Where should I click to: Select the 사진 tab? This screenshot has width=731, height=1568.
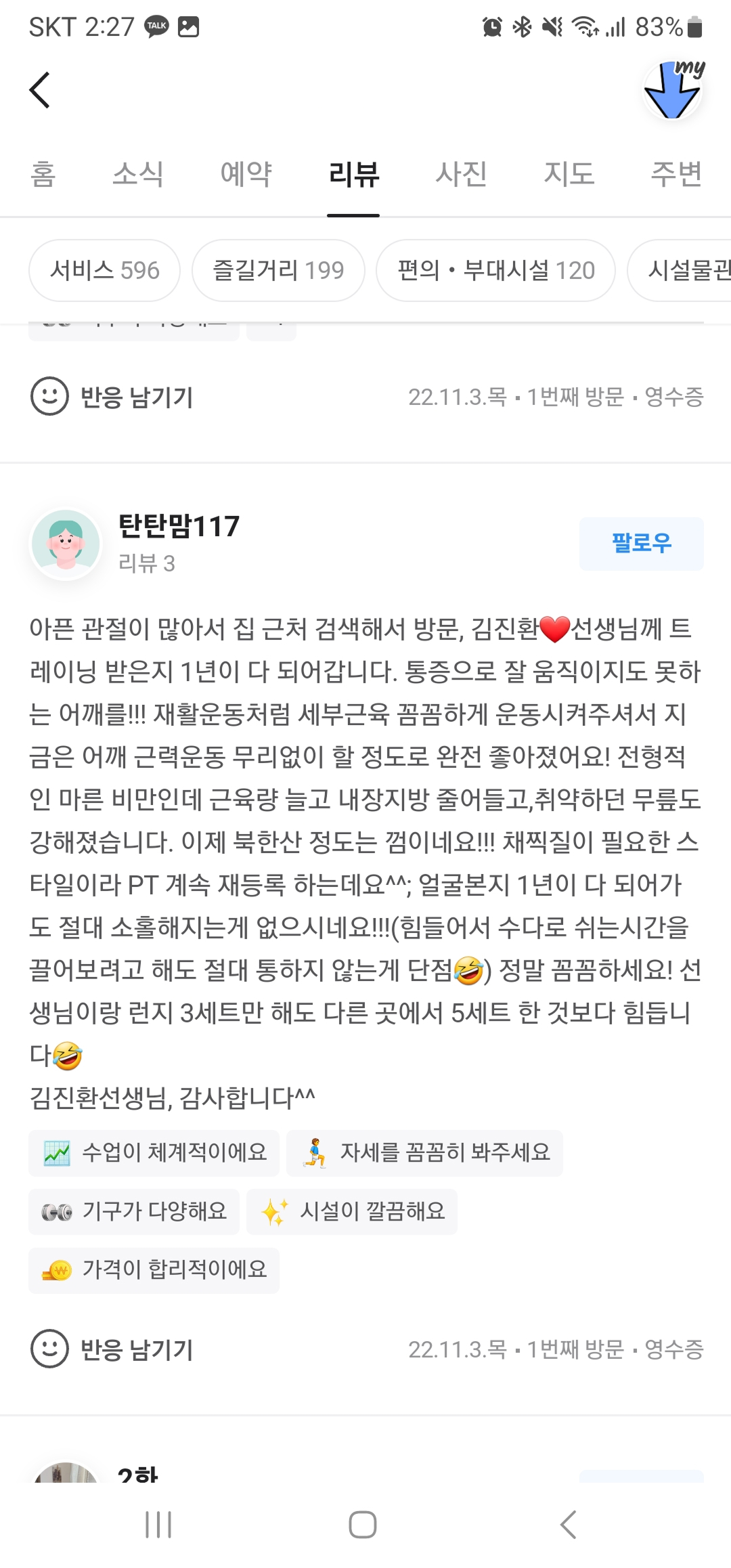tap(461, 174)
